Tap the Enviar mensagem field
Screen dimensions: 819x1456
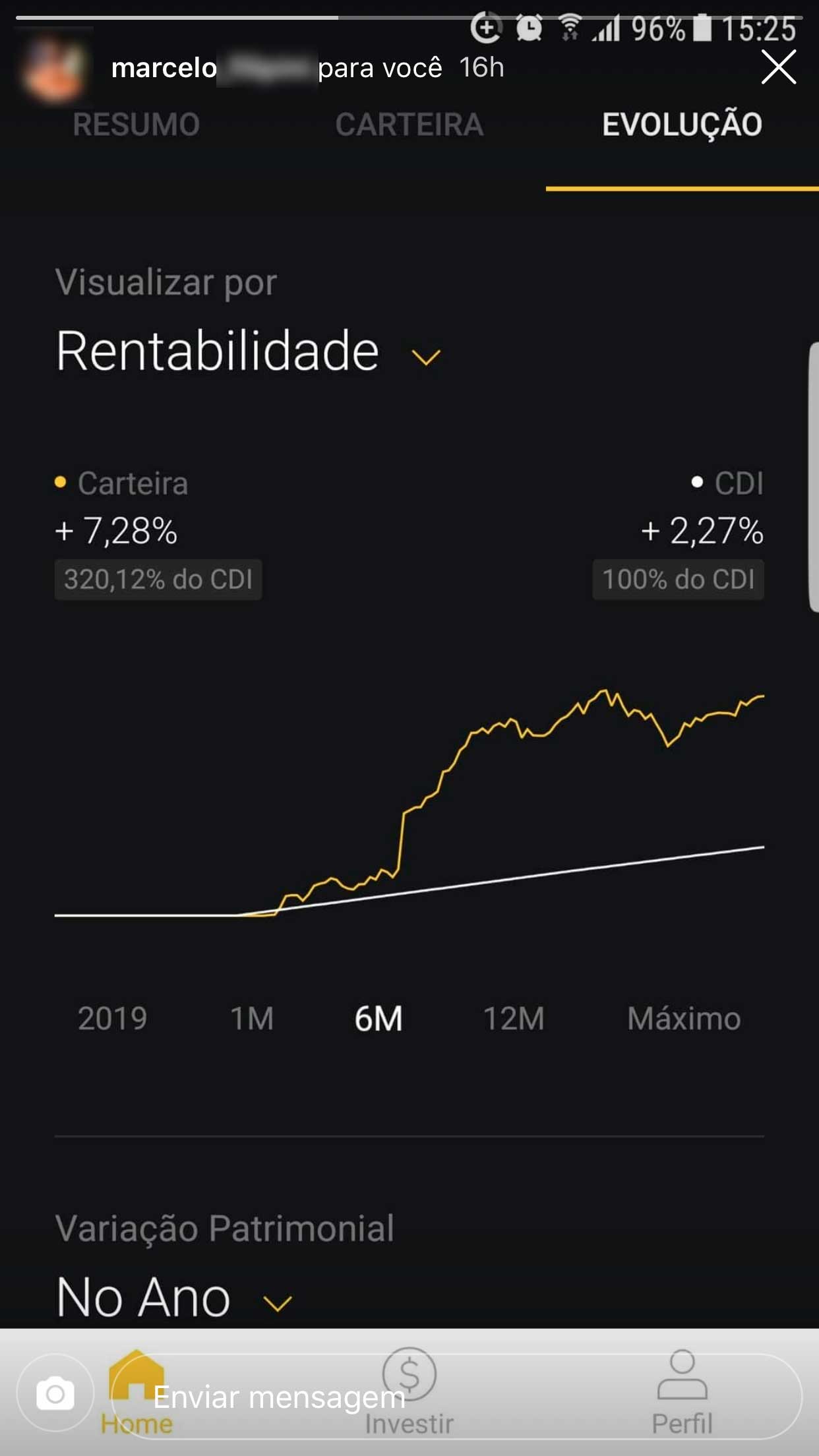point(455,1397)
